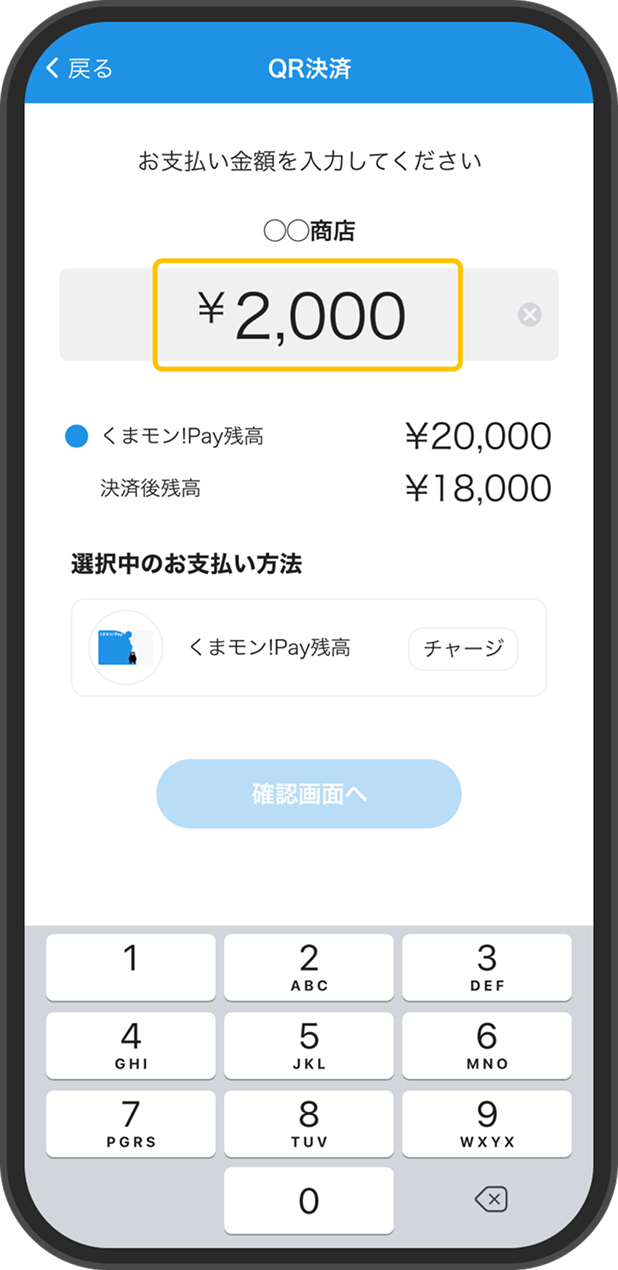The width and height of the screenshot is (618, 1270).
Task: Enter digit 0 on the keypad
Action: [308, 1200]
